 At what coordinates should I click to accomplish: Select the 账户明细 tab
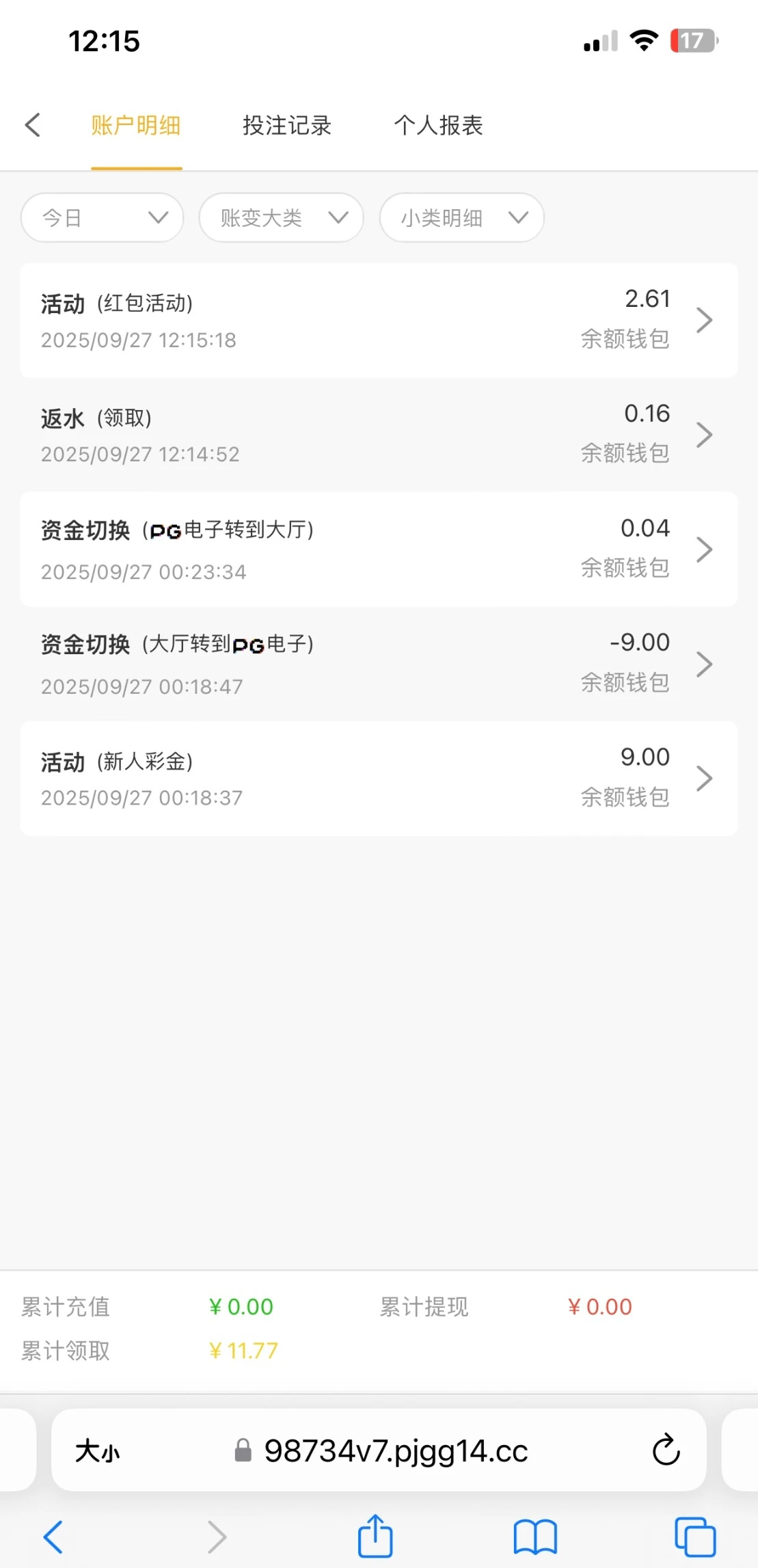[136, 125]
